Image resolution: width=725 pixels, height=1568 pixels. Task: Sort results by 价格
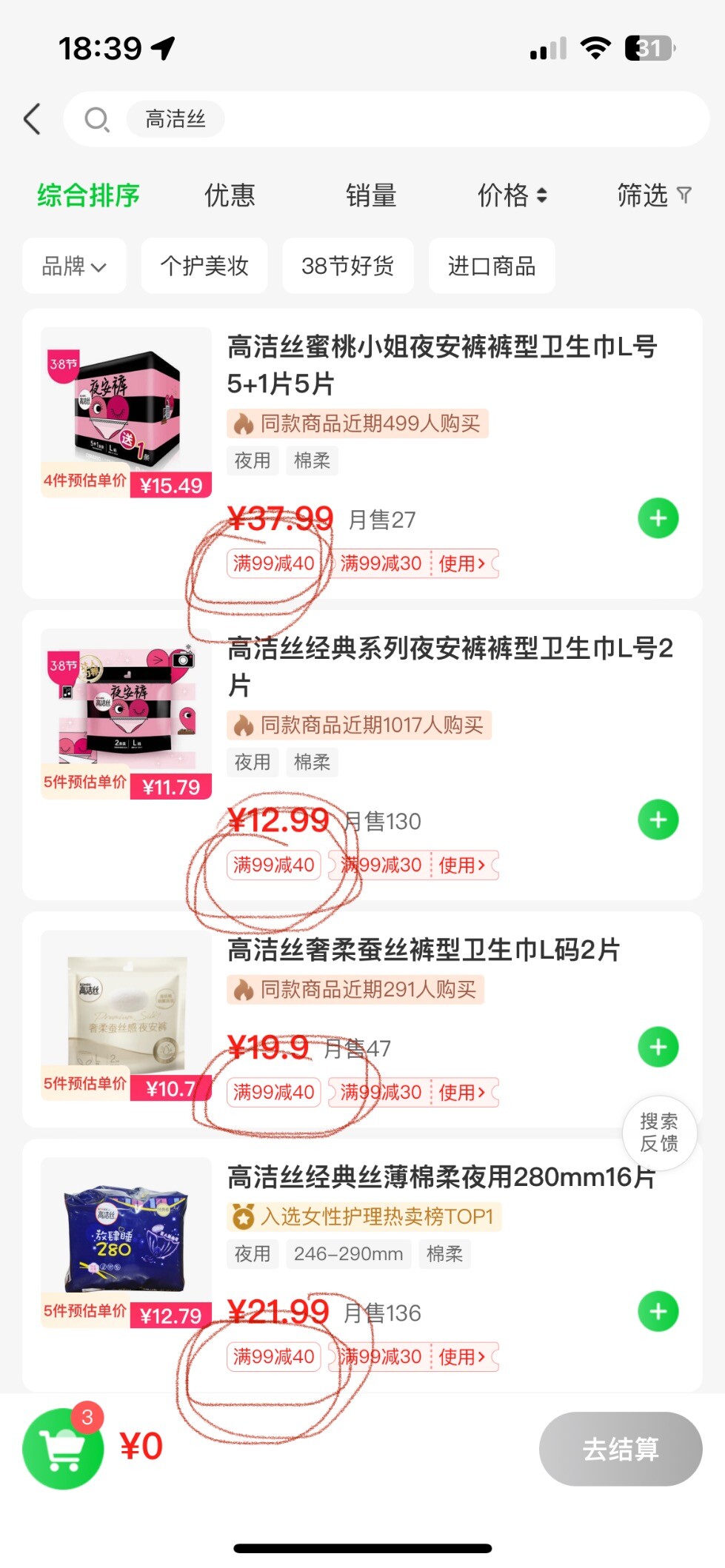512,195
